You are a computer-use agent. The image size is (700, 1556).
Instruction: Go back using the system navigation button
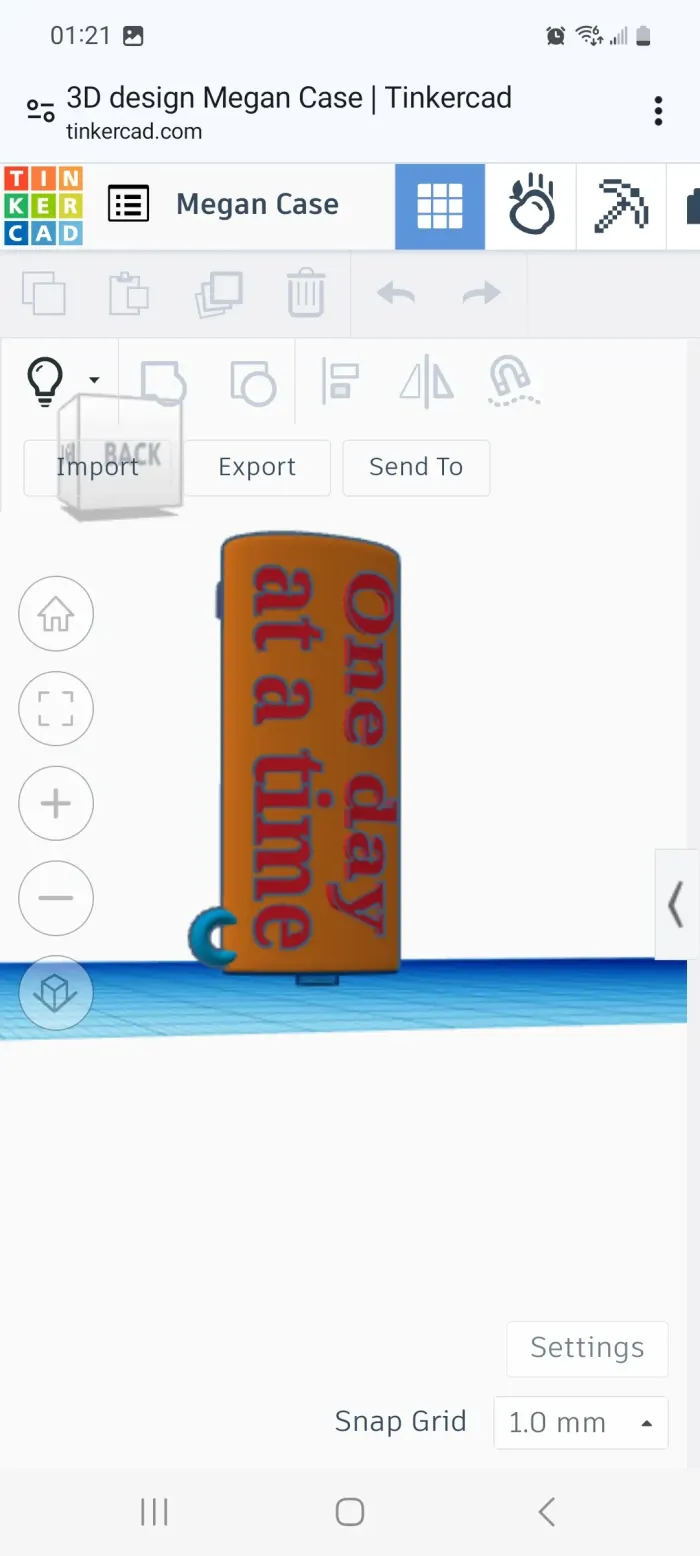click(545, 1511)
